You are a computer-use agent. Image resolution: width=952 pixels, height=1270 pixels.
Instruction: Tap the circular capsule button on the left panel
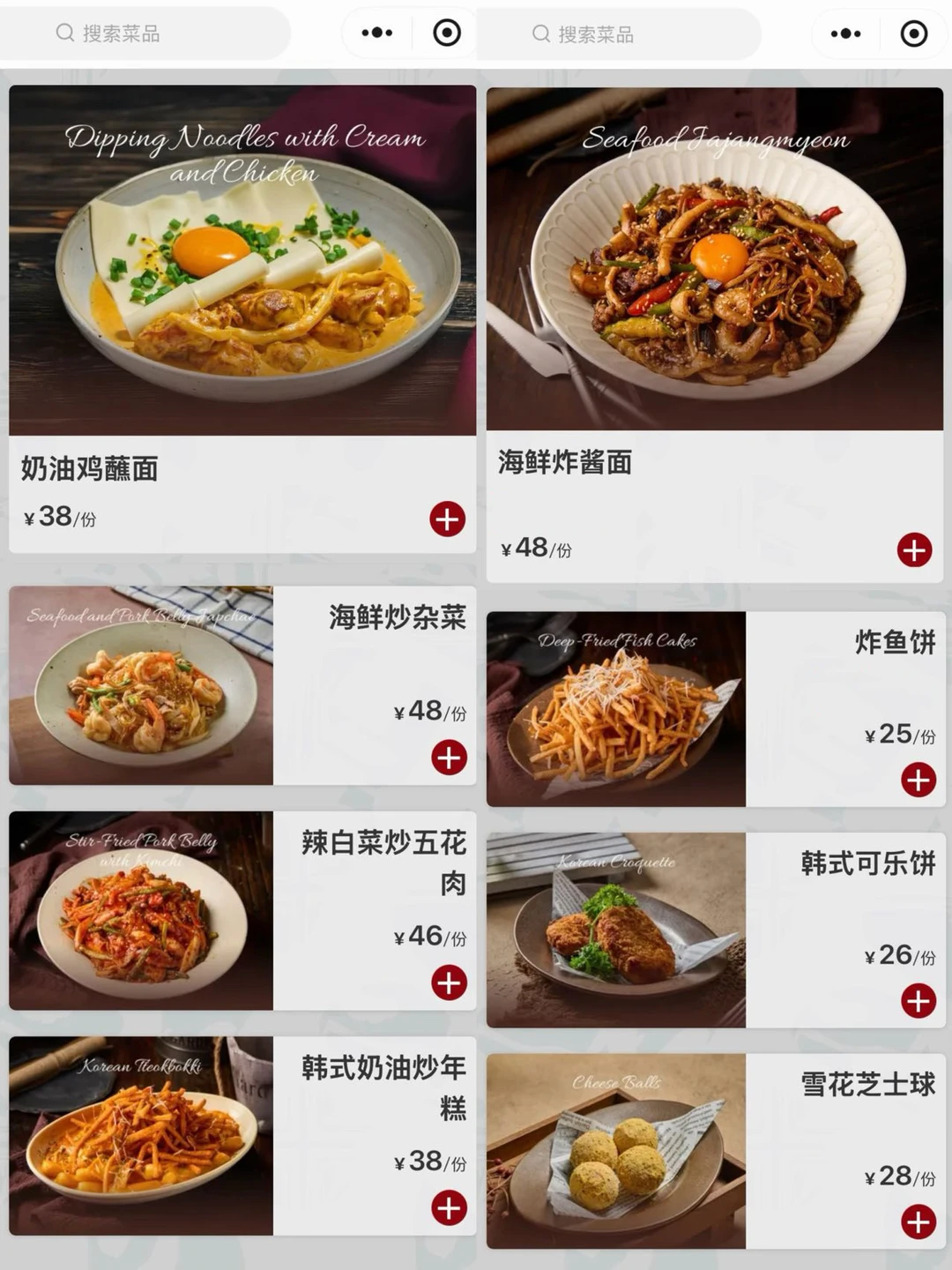pos(446,32)
